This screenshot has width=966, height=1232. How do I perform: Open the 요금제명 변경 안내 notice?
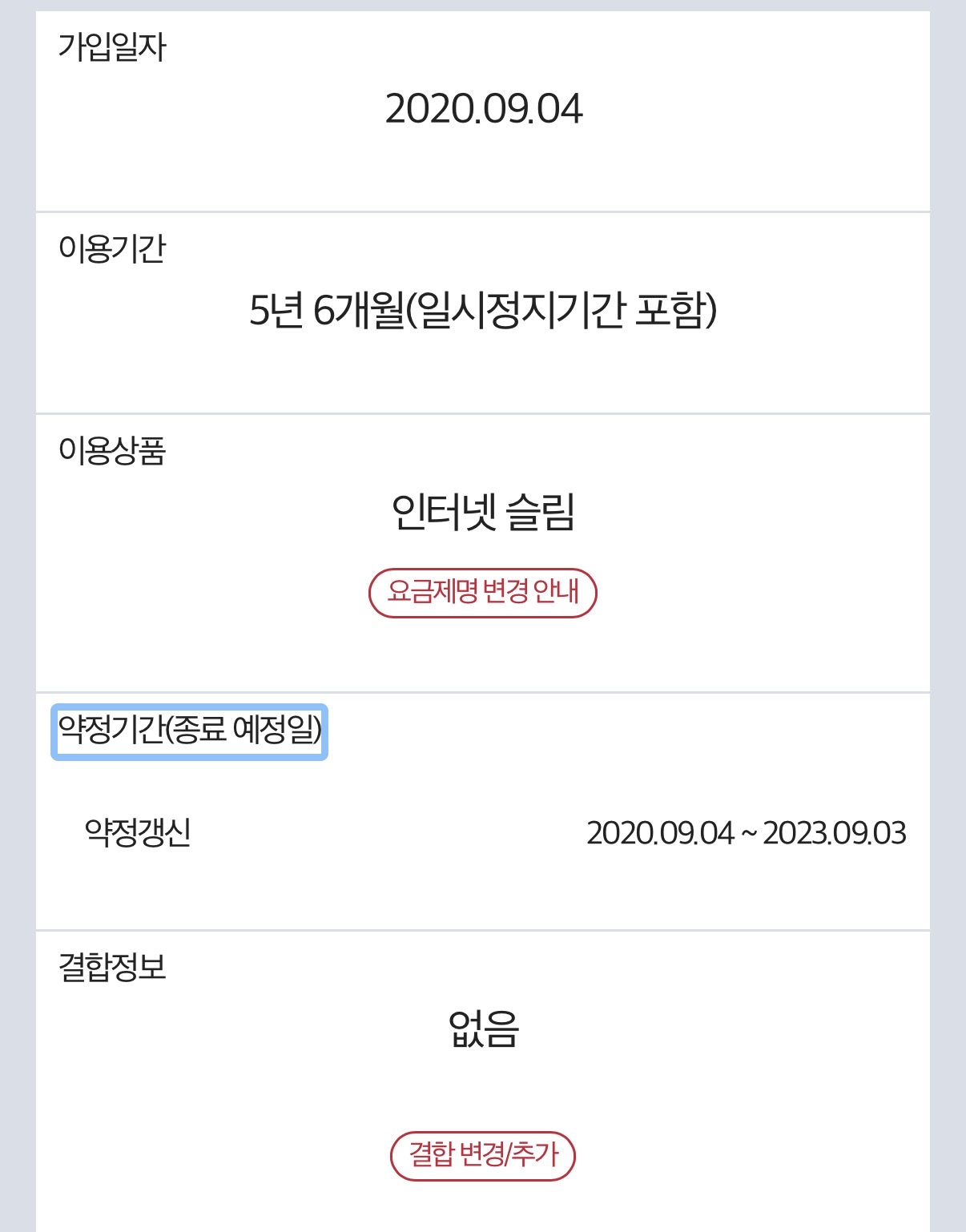[x=482, y=593]
